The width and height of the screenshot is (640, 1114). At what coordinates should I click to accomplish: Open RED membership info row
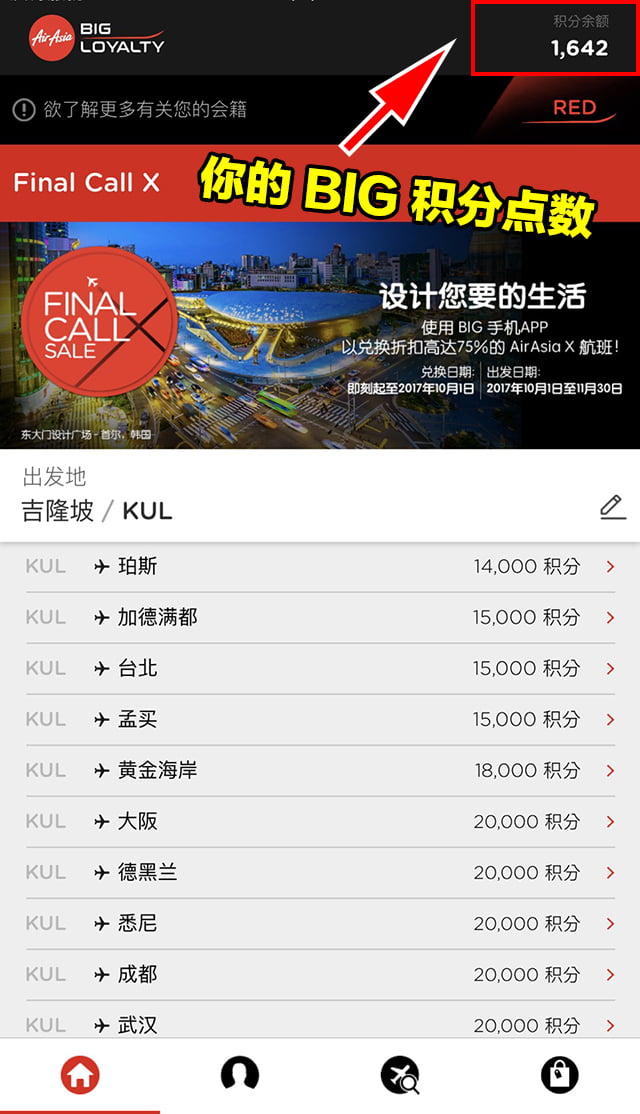click(x=320, y=109)
